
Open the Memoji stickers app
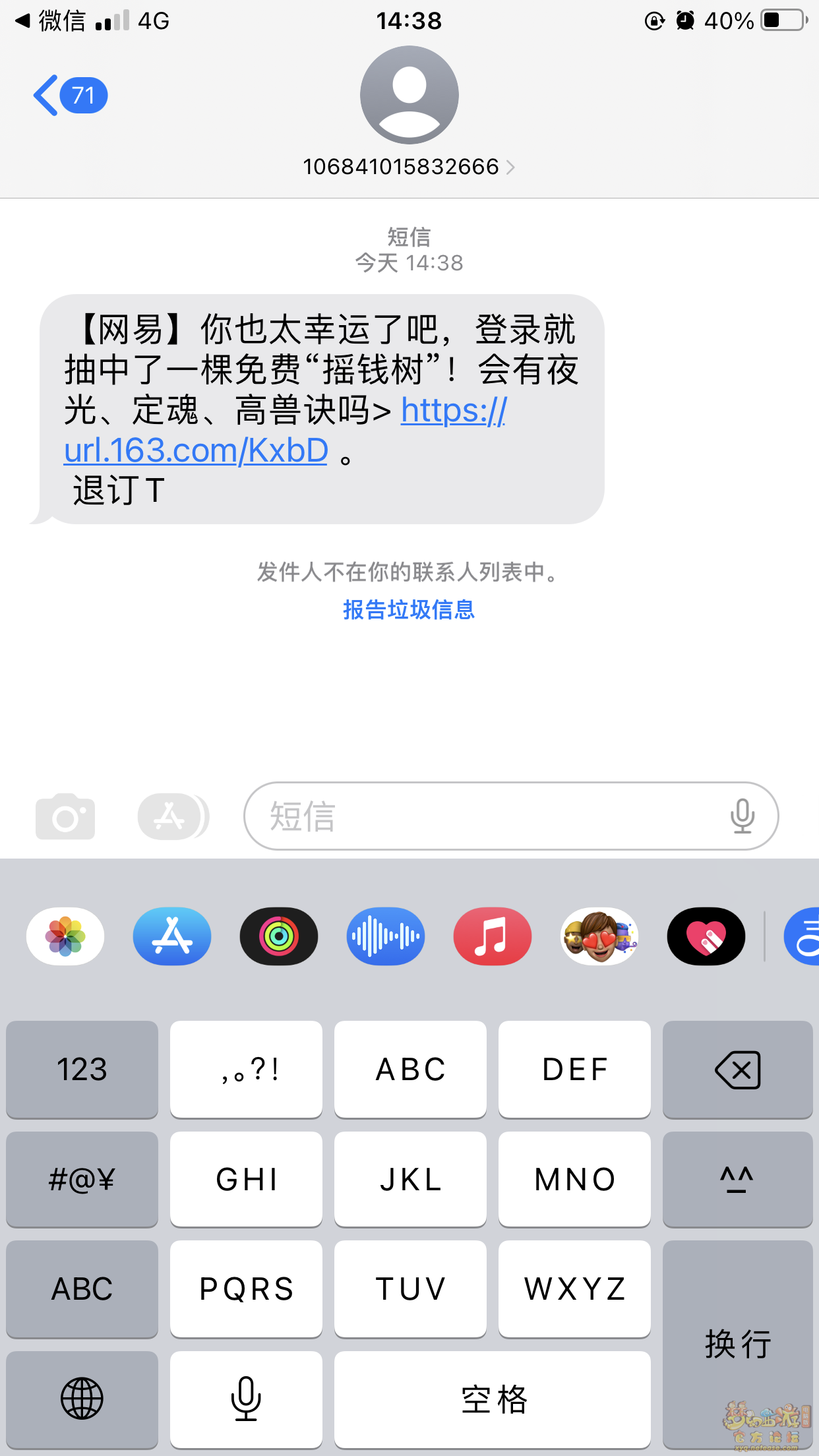pyautogui.click(x=599, y=936)
